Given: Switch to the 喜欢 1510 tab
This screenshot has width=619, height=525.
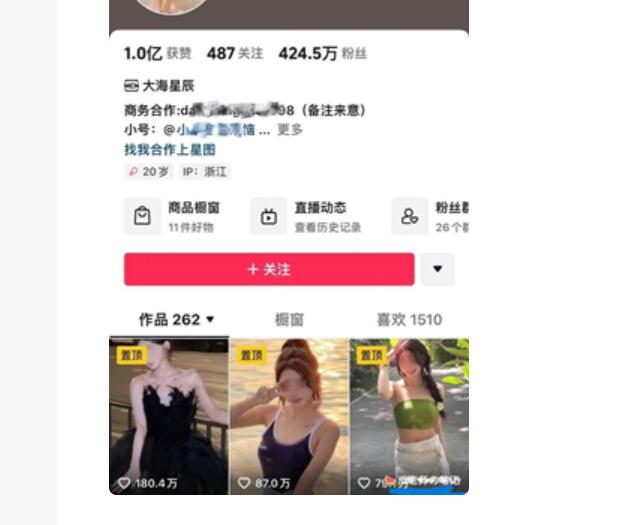Looking at the screenshot, I should coord(408,320).
